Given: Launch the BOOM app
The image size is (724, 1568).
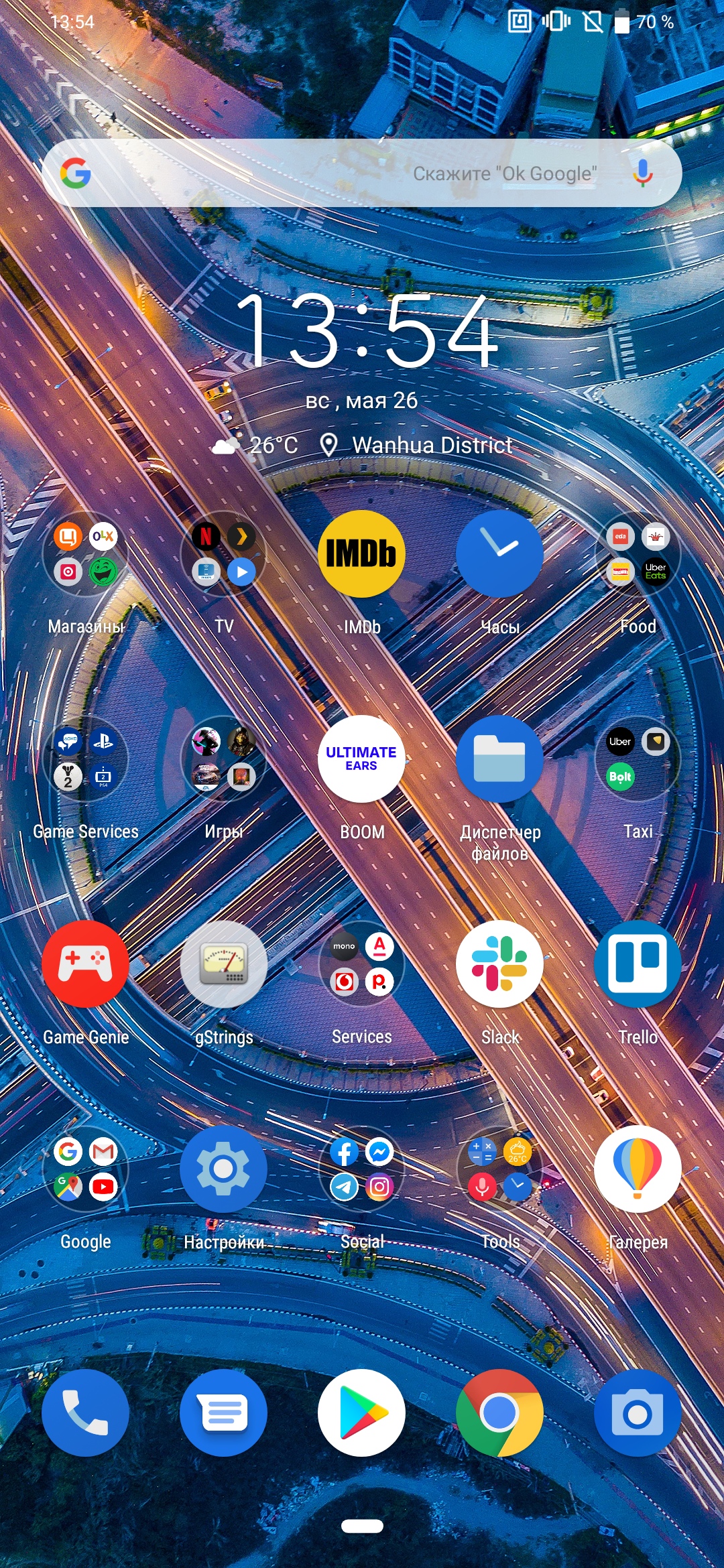Looking at the screenshot, I should click(x=361, y=759).
